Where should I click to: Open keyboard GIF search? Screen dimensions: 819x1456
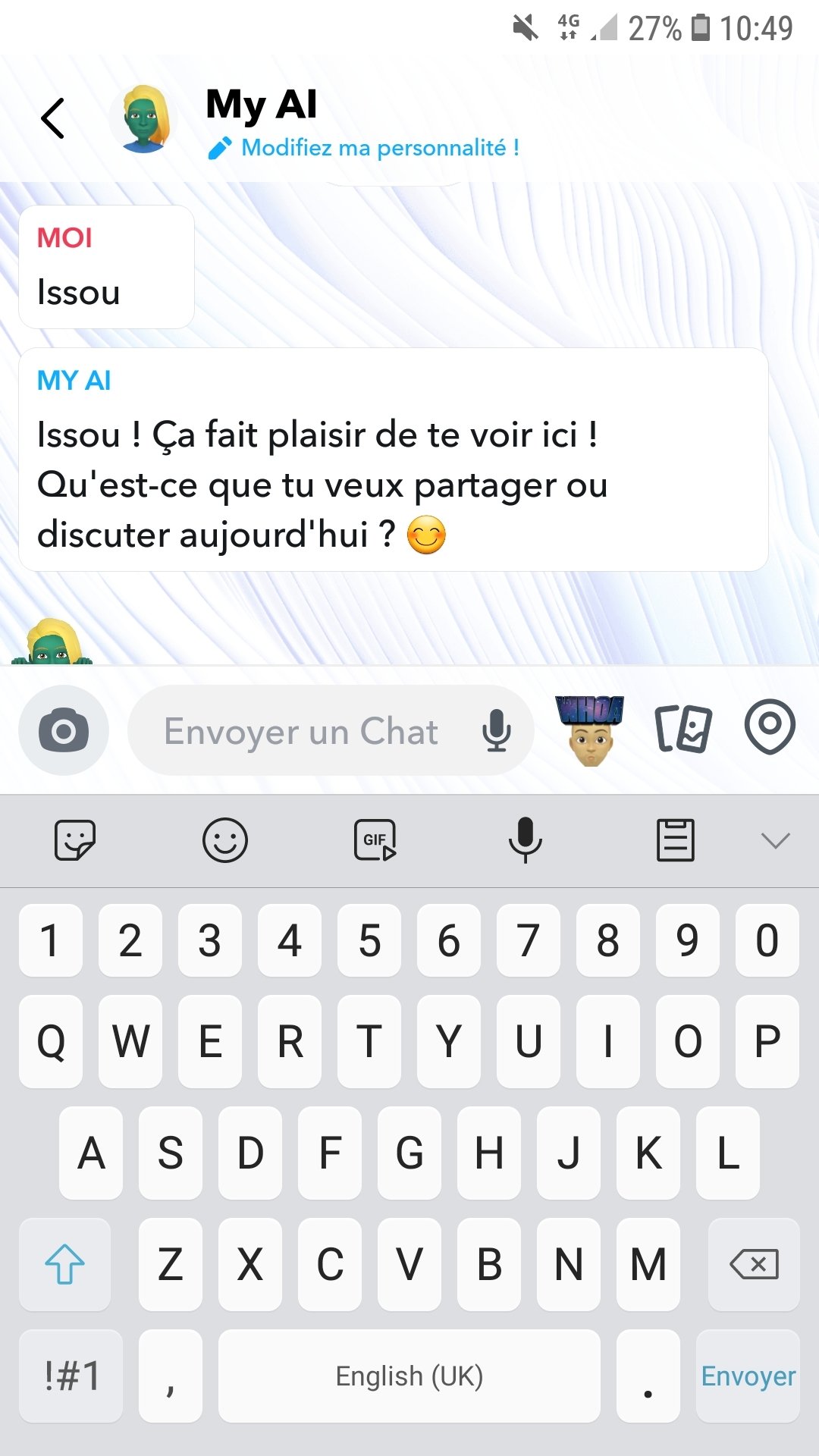[x=375, y=840]
